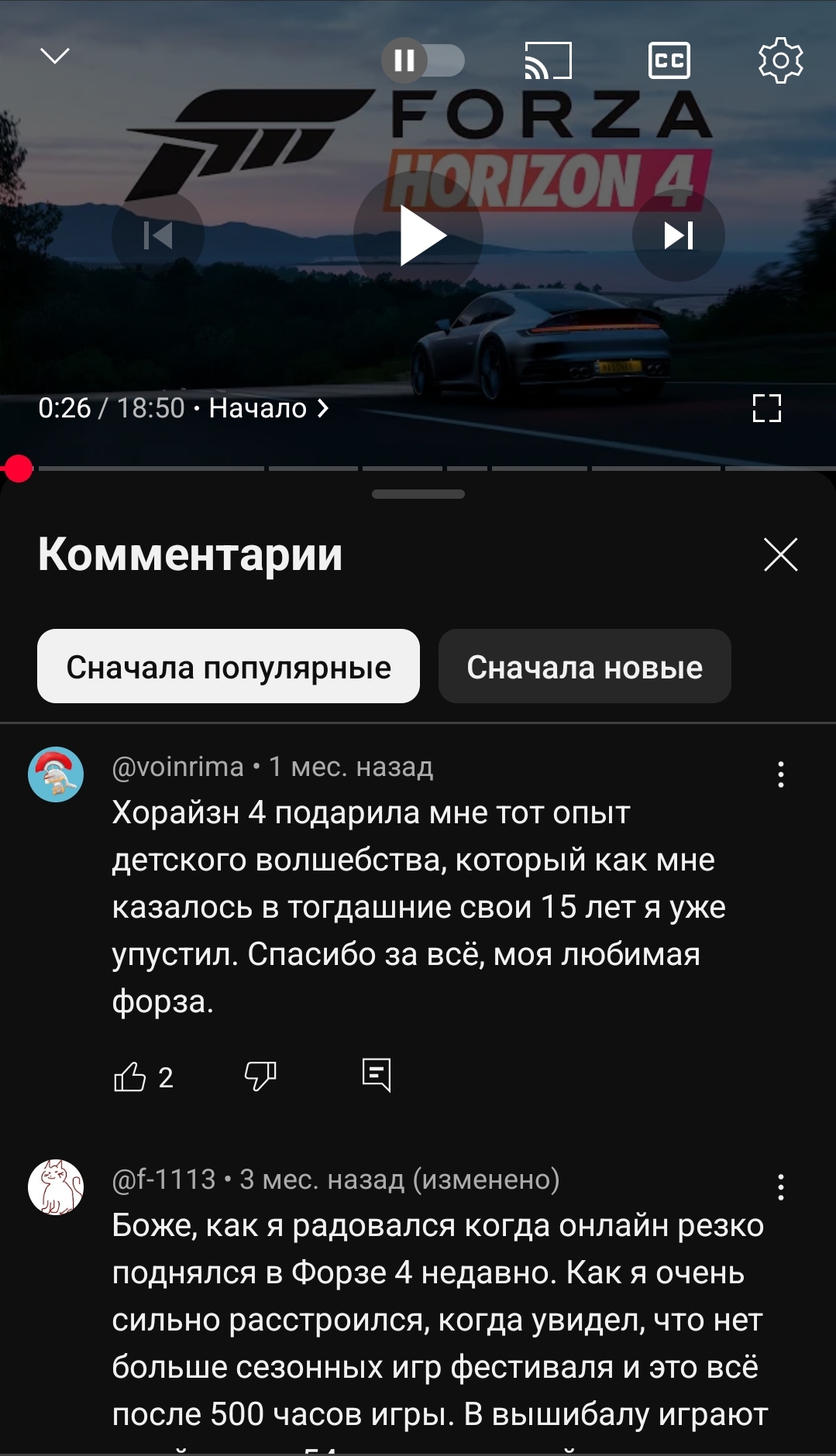Image resolution: width=836 pixels, height=1456 pixels.
Task: Open options menu for @voinrima's comment
Action: [780, 774]
